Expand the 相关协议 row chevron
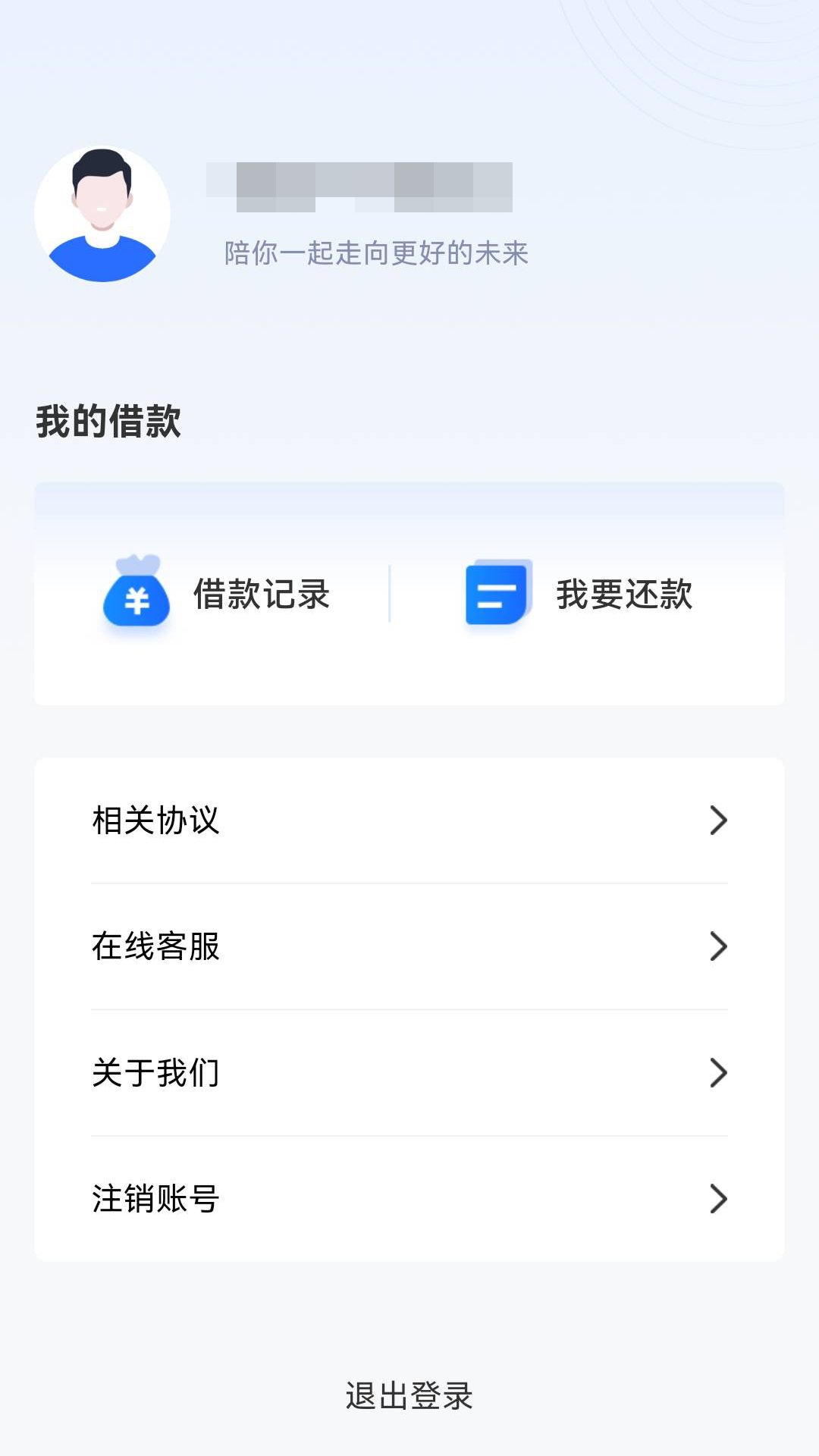The height and width of the screenshot is (1456, 819). click(x=717, y=821)
